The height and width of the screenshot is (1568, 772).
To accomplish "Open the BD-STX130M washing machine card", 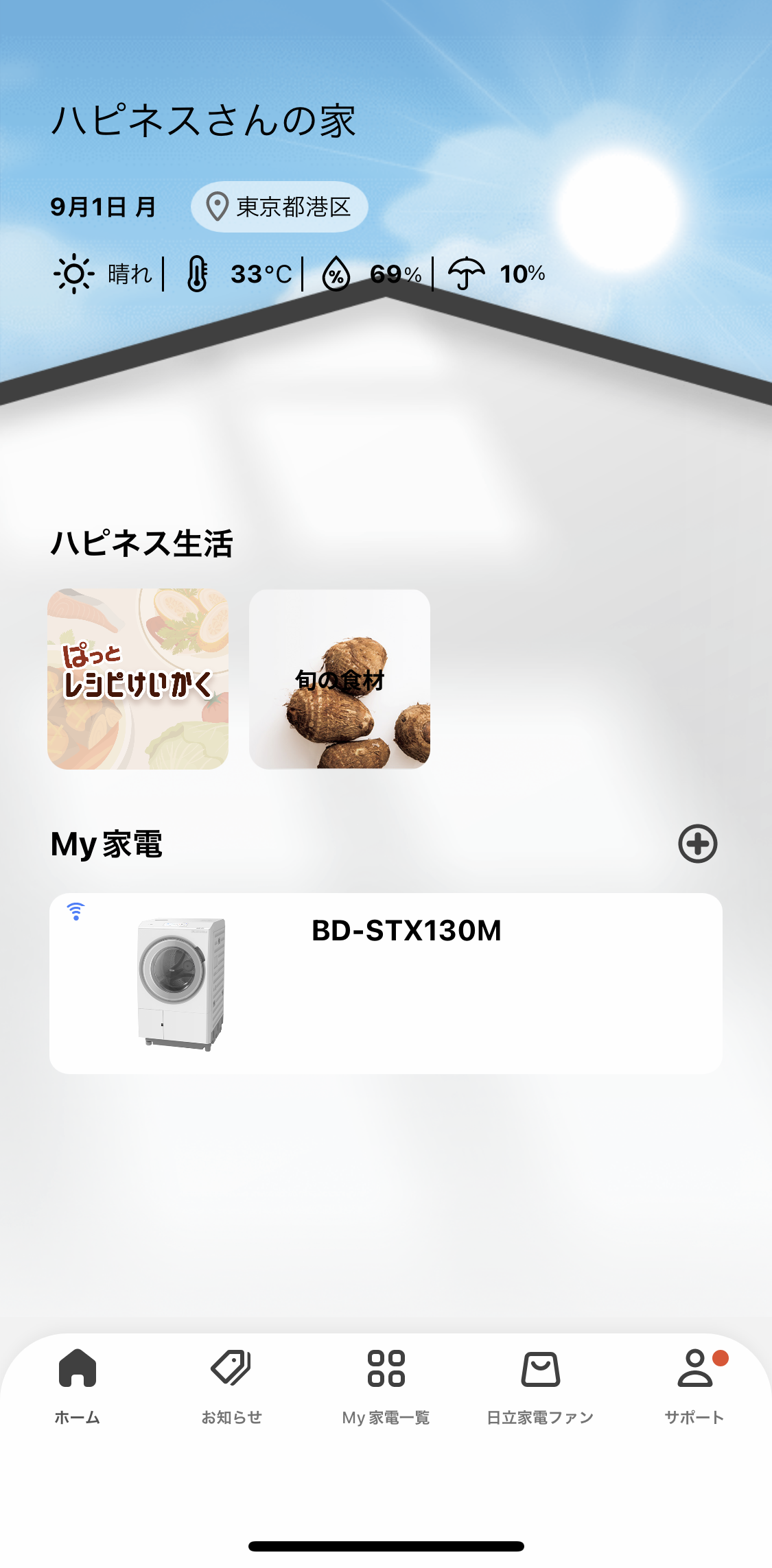I will [x=386, y=983].
